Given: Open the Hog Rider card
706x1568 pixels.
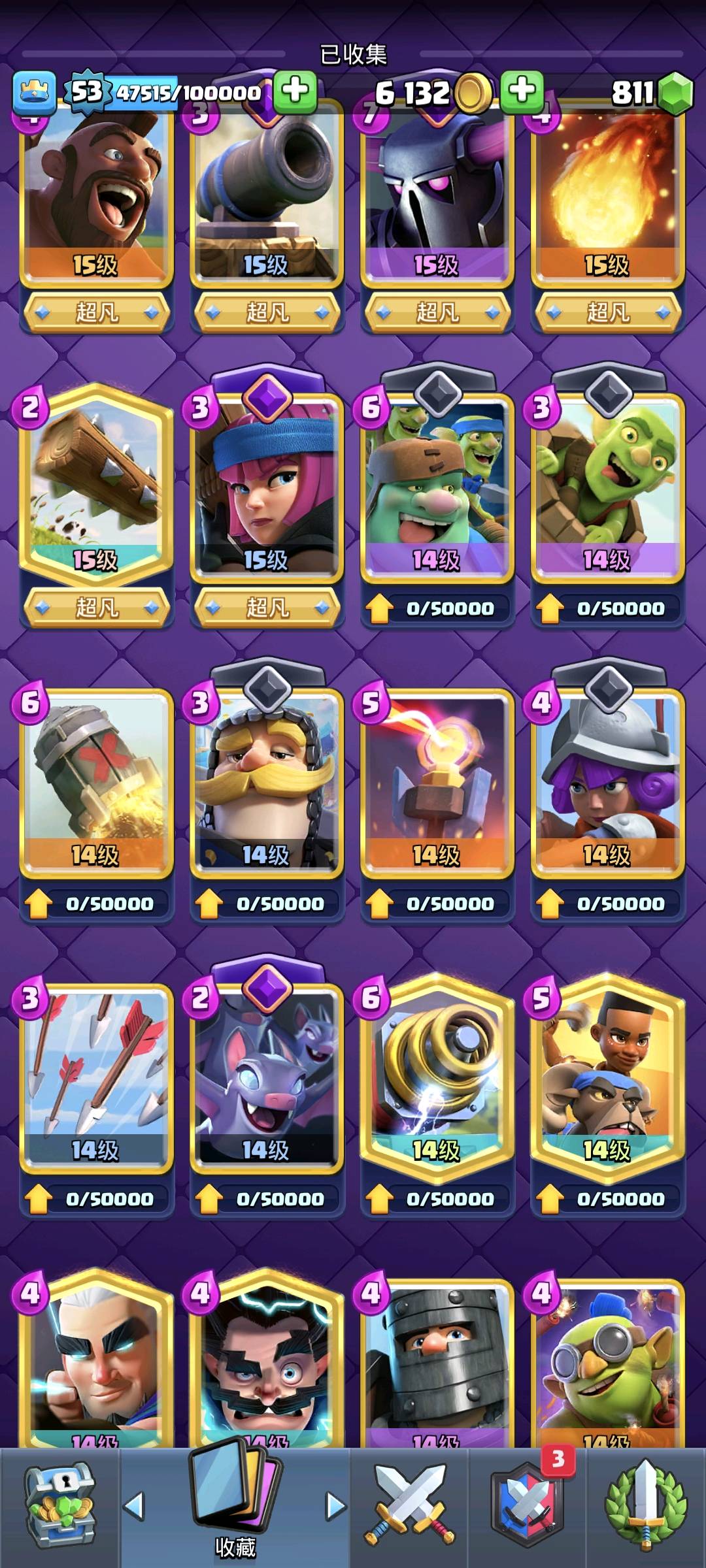Looking at the screenshot, I should coord(97,196).
